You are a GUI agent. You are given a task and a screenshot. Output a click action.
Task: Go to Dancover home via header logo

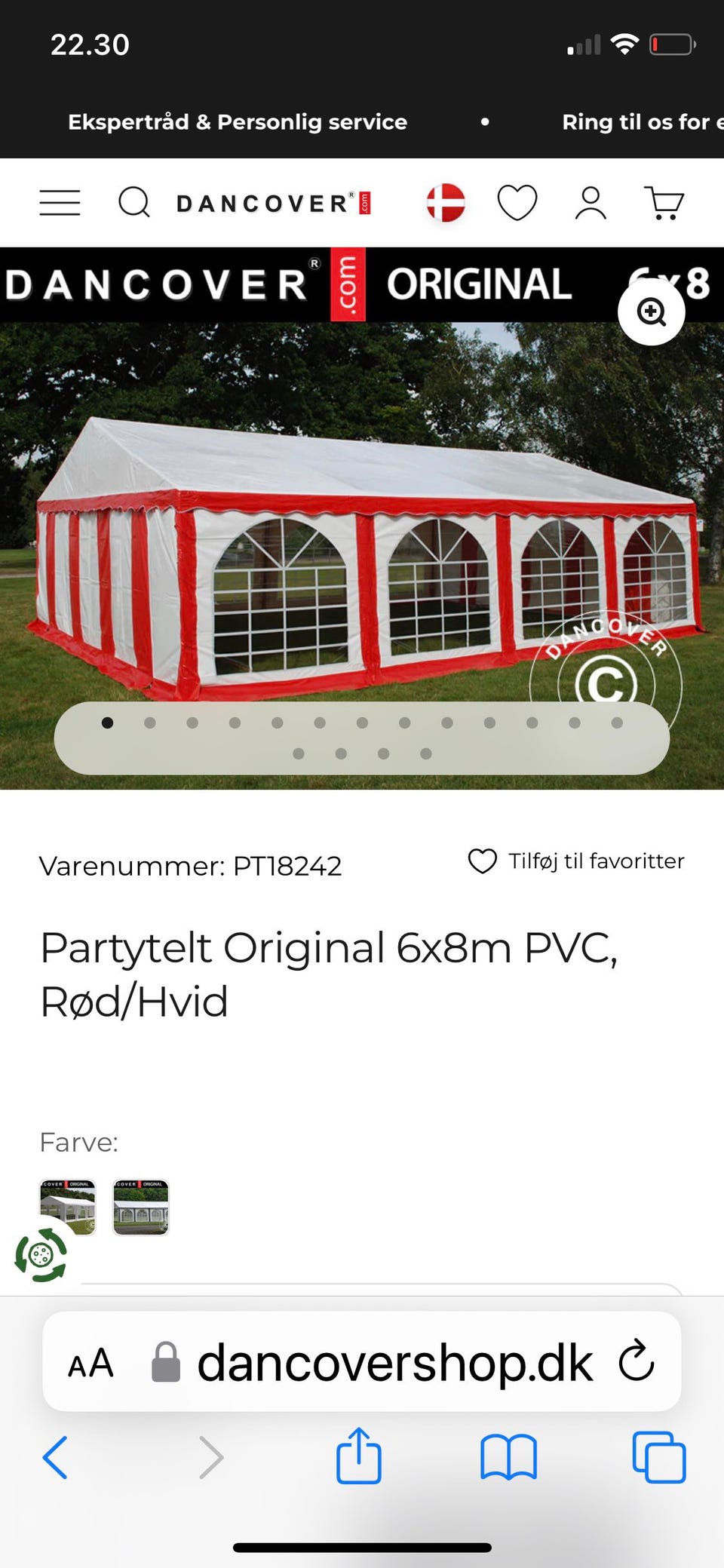point(273,204)
